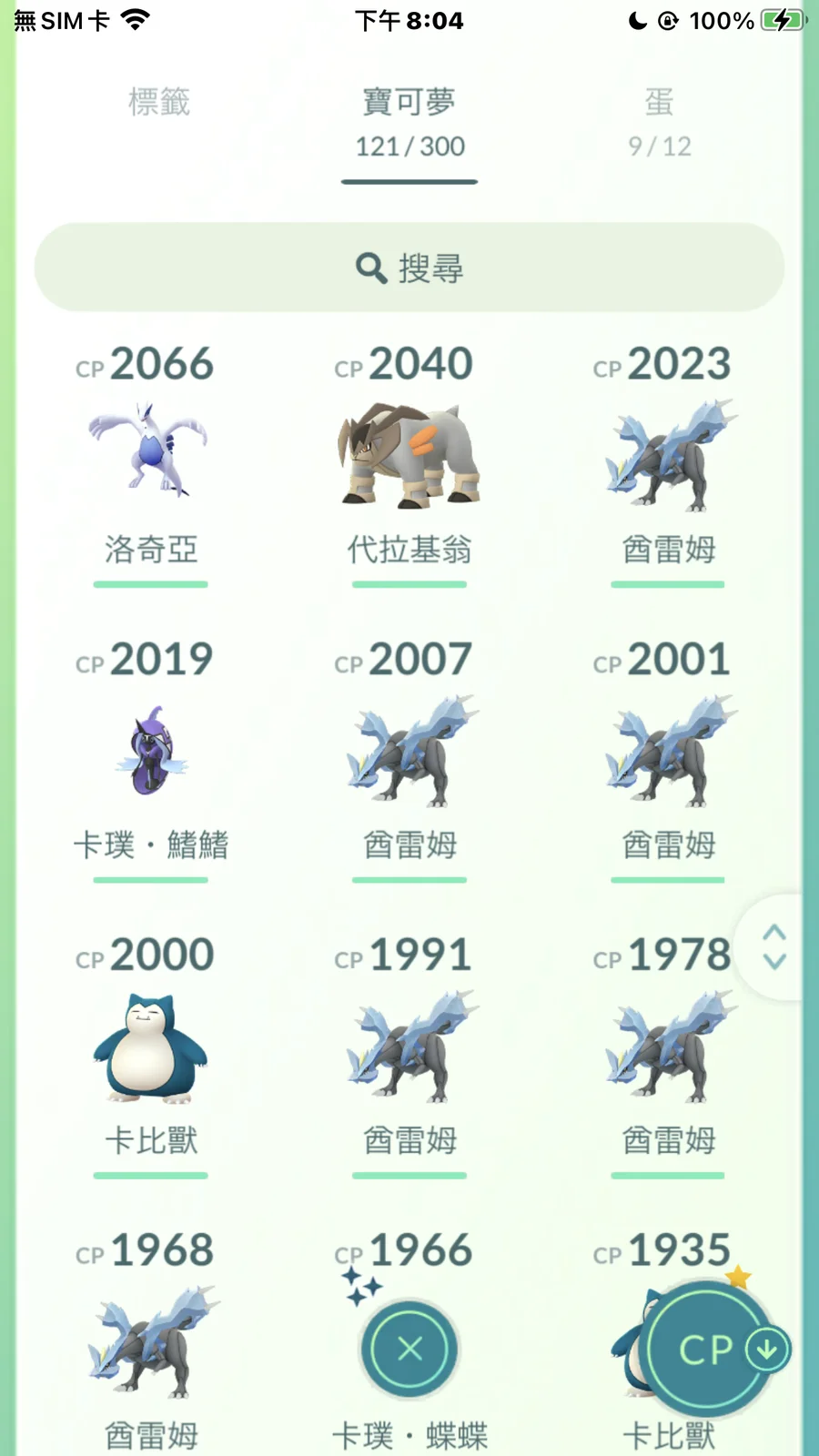The height and width of the screenshot is (1456, 819).
Task: Open 卡比獸 with CP 2000
Action: 150,1046
